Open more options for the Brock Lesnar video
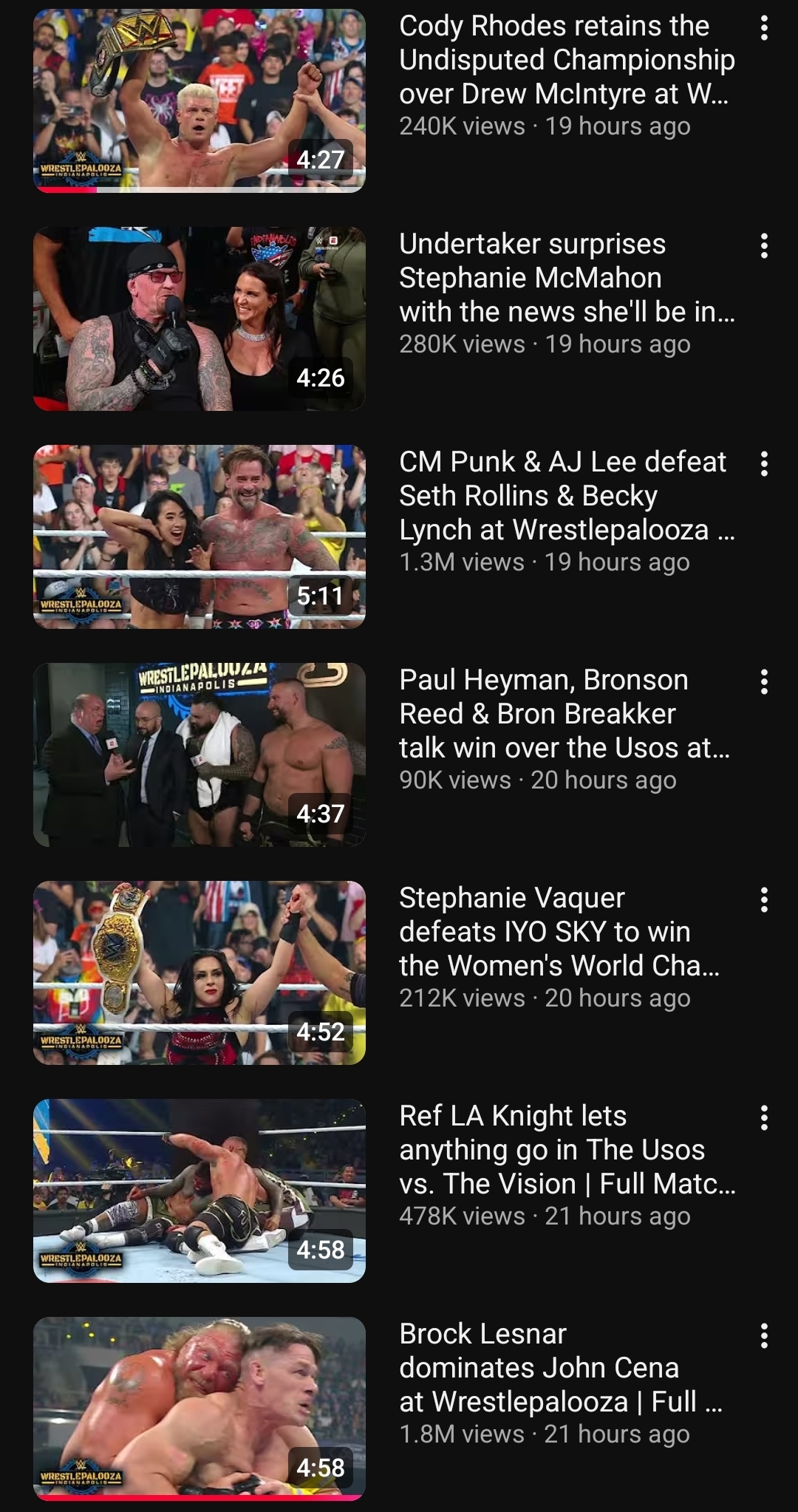The width and height of the screenshot is (798, 1512). (764, 1336)
